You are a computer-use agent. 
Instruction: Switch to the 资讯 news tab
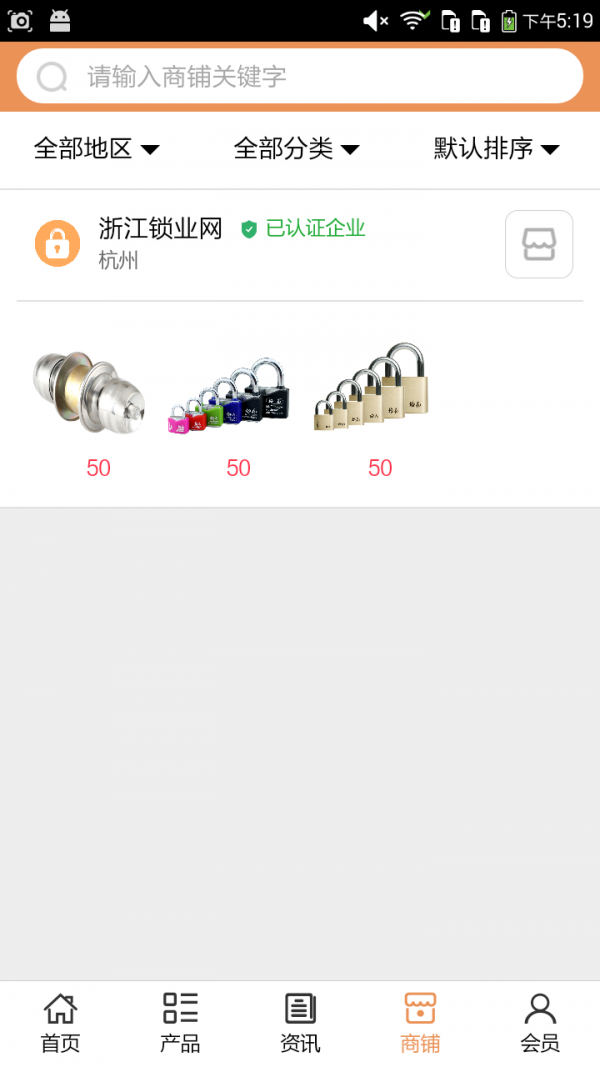[300, 1023]
